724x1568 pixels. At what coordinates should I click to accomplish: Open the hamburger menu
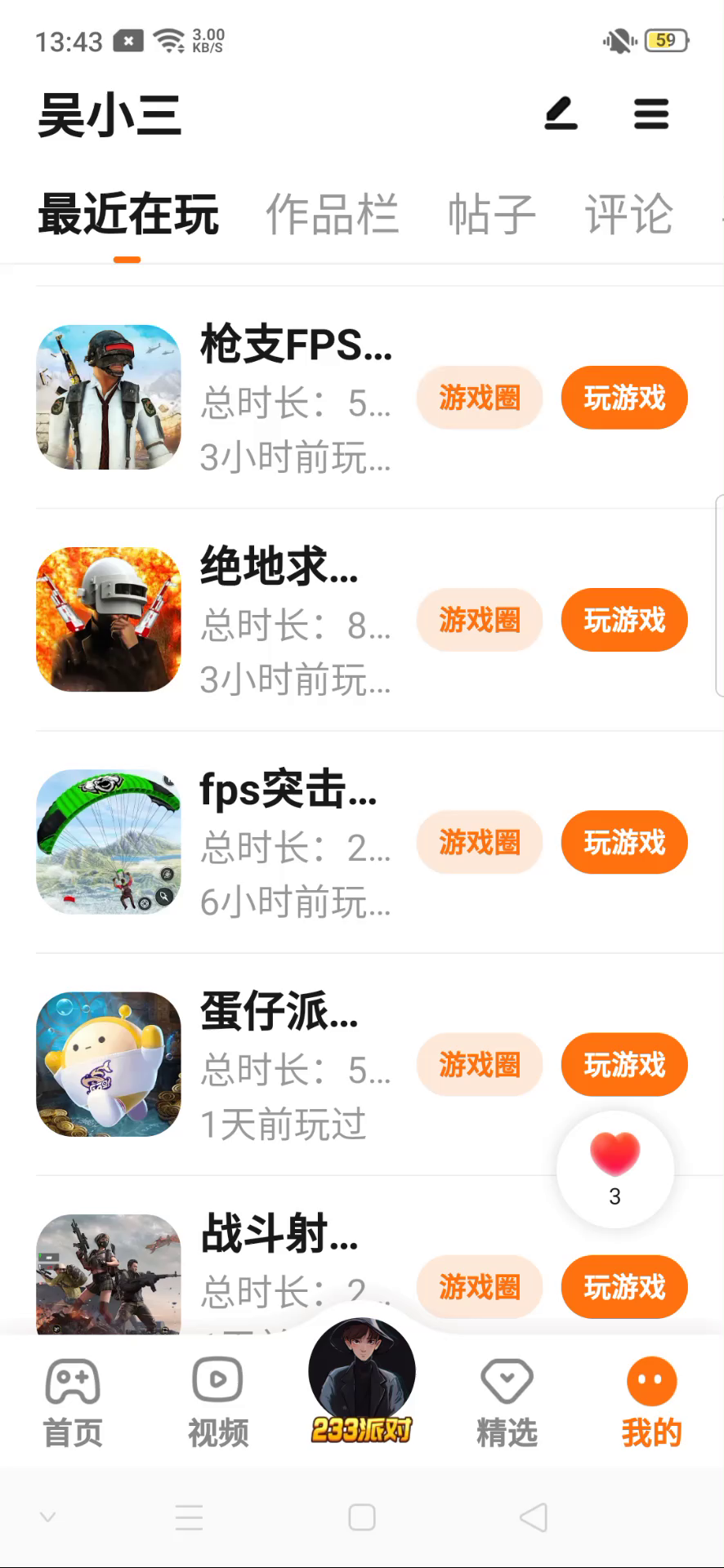pyautogui.click(x=651, y=114)
